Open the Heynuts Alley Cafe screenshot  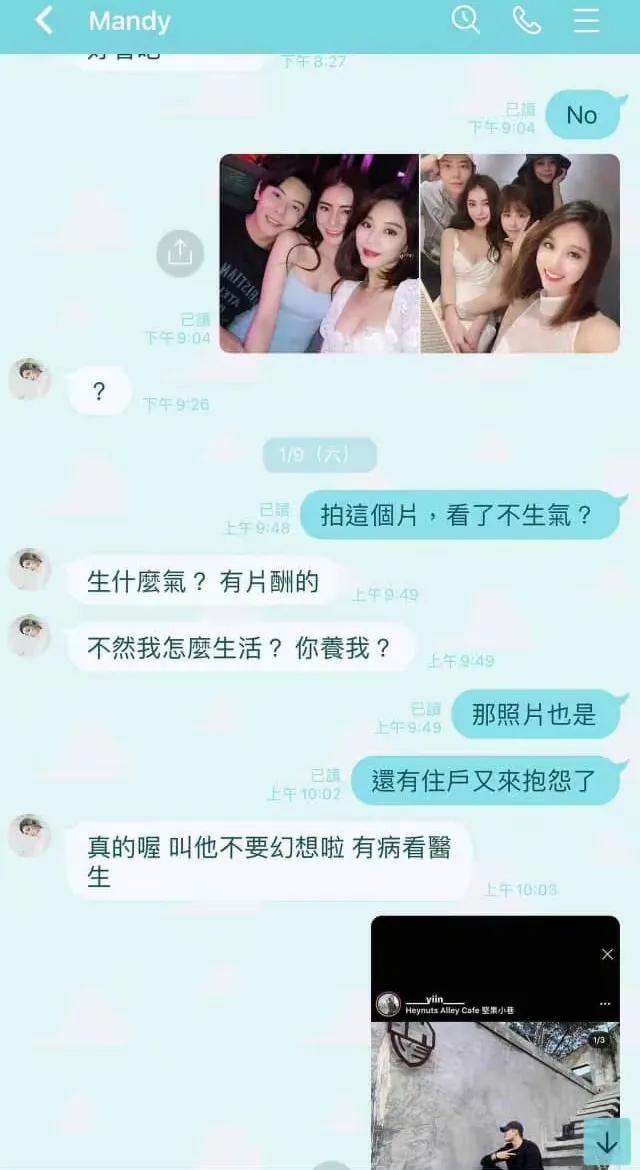coord(495,1040)
